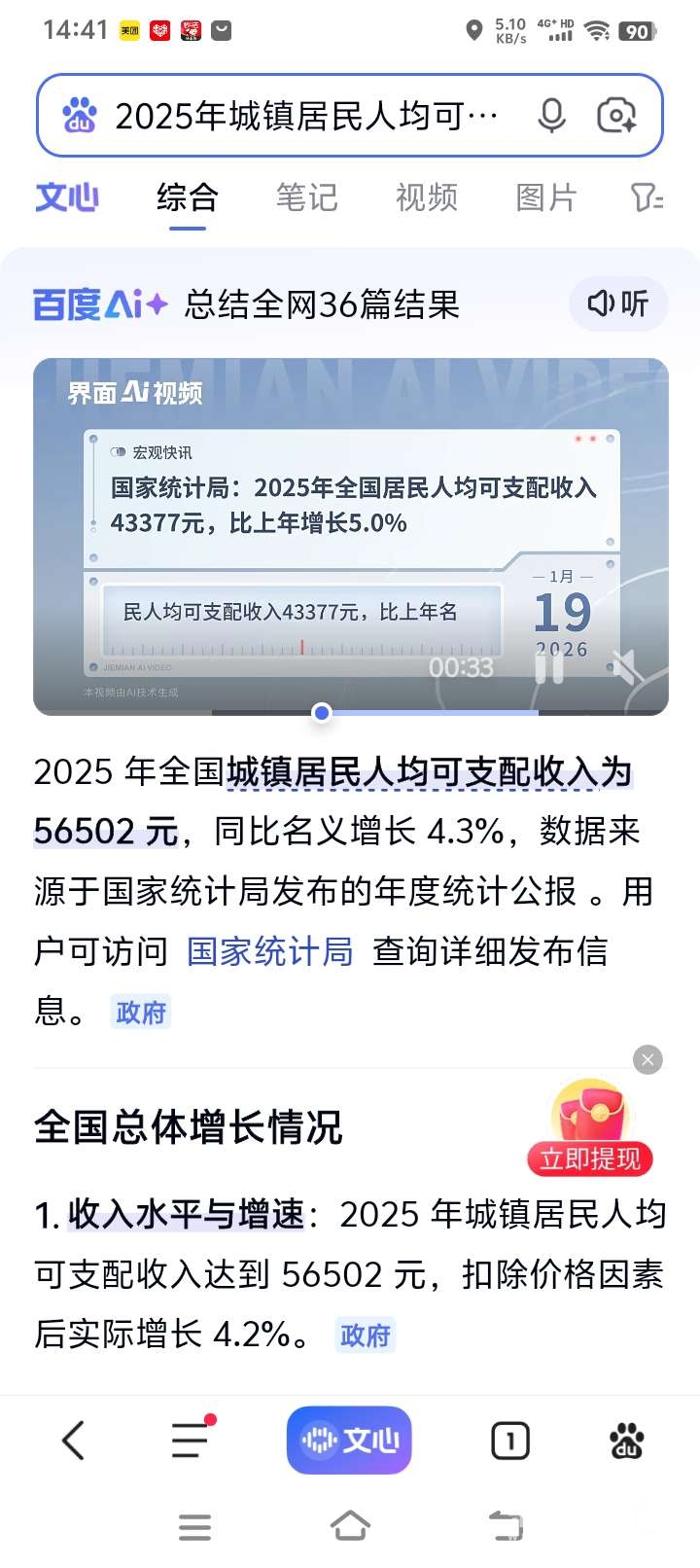Go back with the bottom back arrow
The width and height of the screenshot is (700, 1568).
(74, 1440)
